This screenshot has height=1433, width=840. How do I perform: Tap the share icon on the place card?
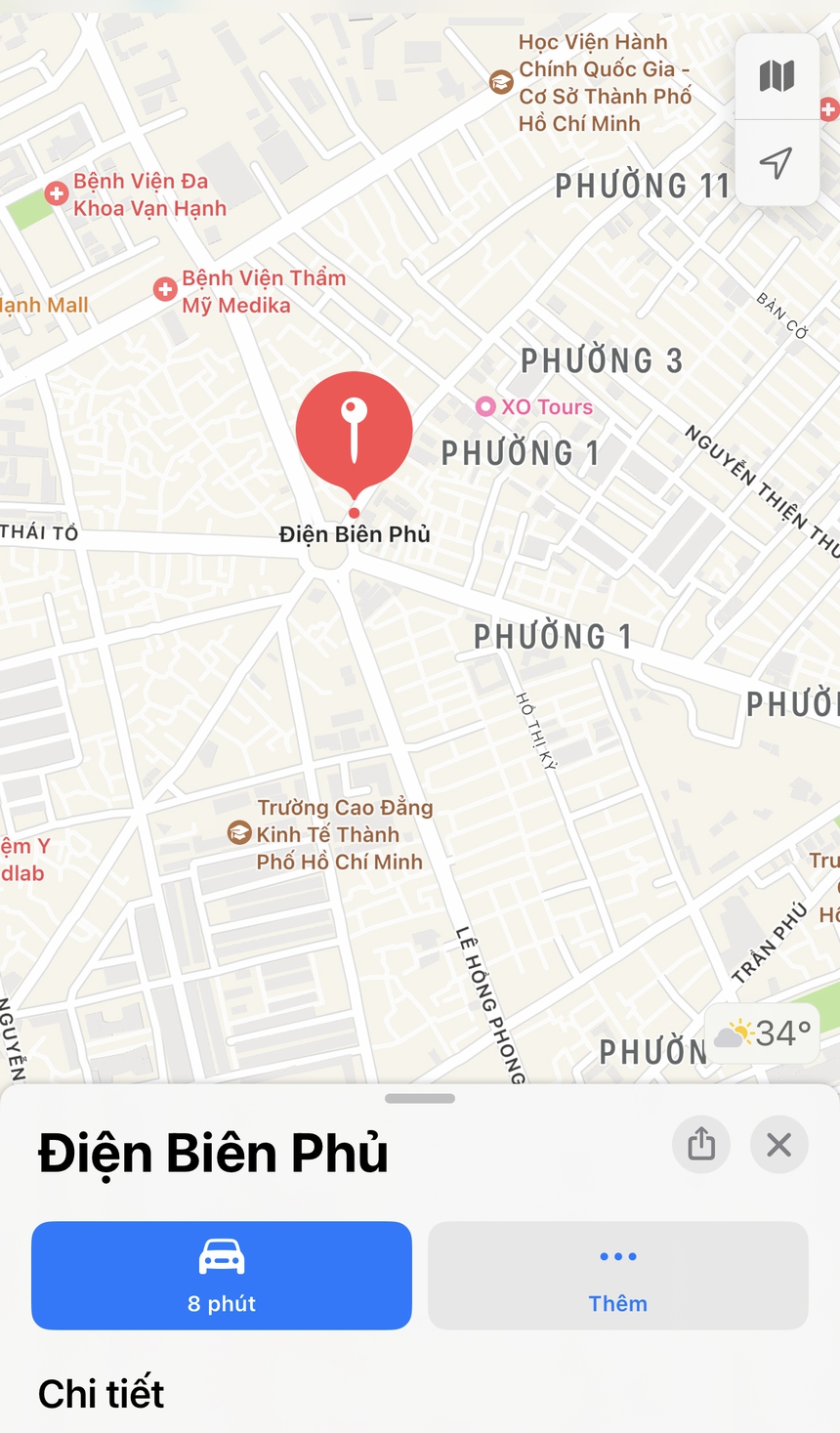coord(700,1144)
